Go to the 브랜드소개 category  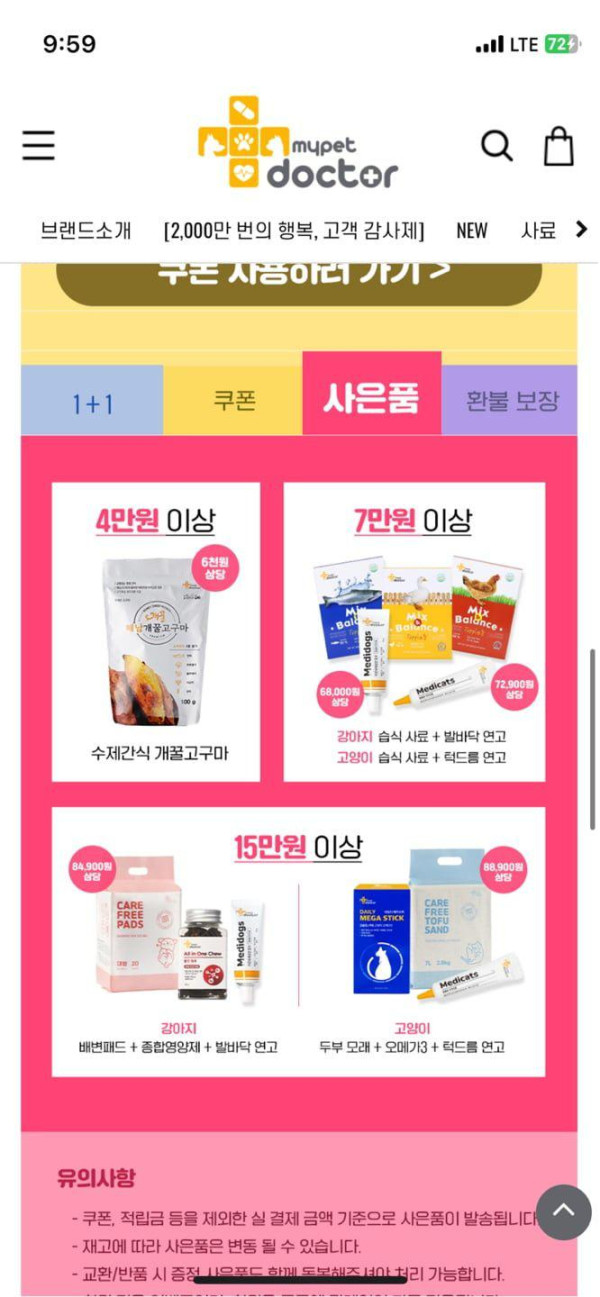pyautogui.click(x=85, y=230)
